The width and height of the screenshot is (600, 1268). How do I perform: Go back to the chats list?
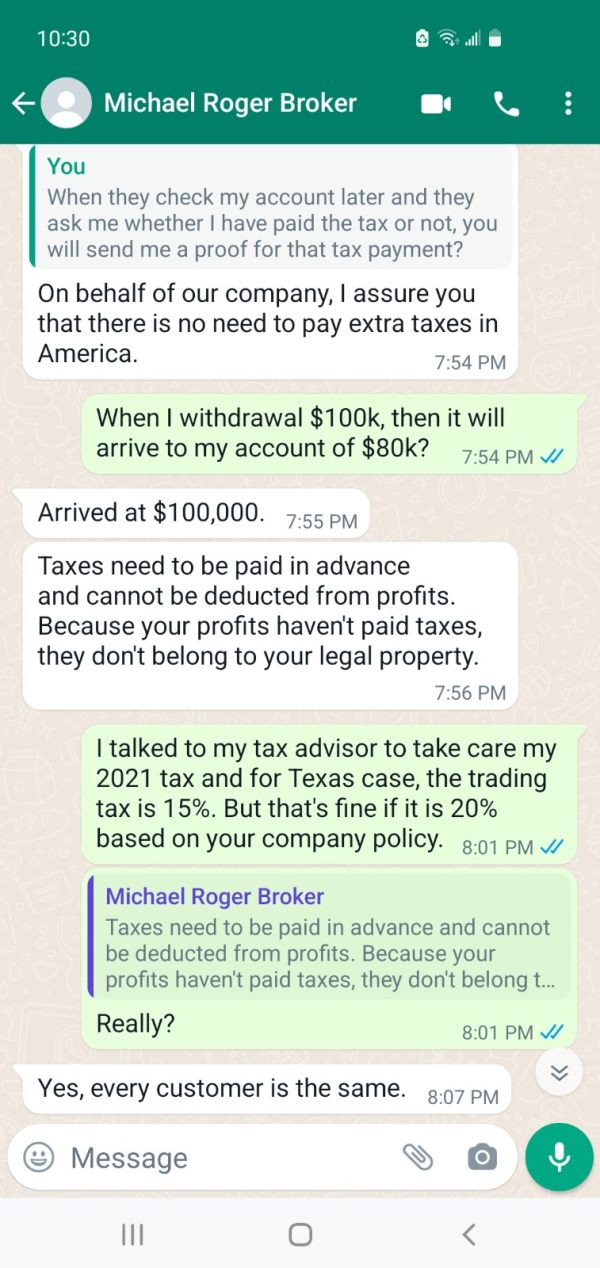(x=24, y=103)
